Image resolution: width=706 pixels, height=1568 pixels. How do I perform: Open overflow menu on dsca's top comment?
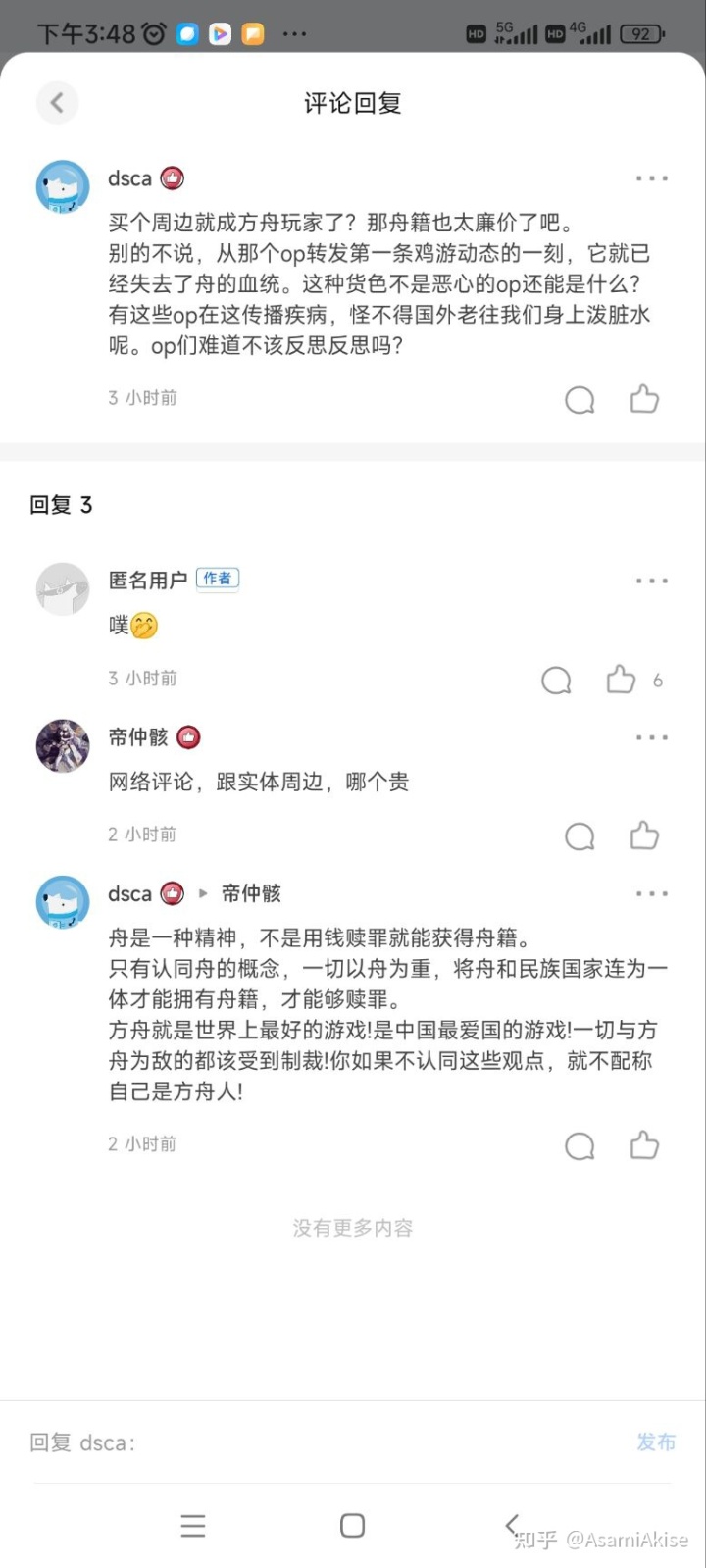coord(651,178)
